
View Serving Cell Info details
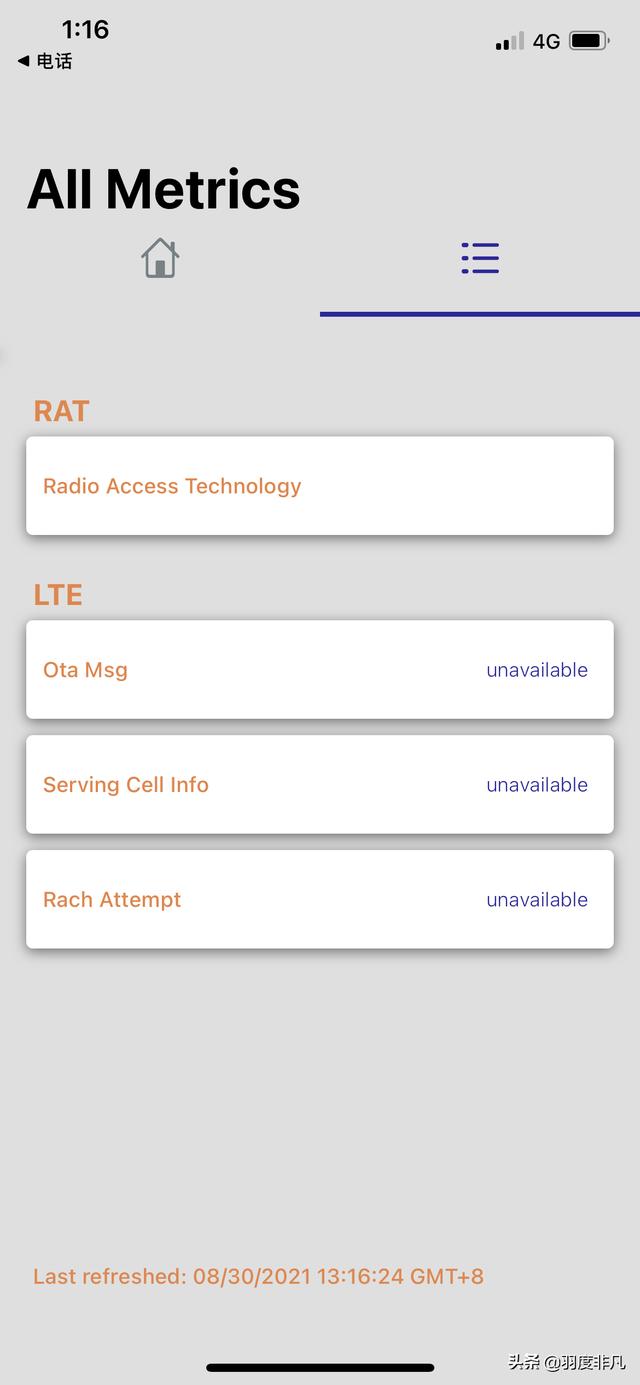pyautogui.click(x=319, y=785)
